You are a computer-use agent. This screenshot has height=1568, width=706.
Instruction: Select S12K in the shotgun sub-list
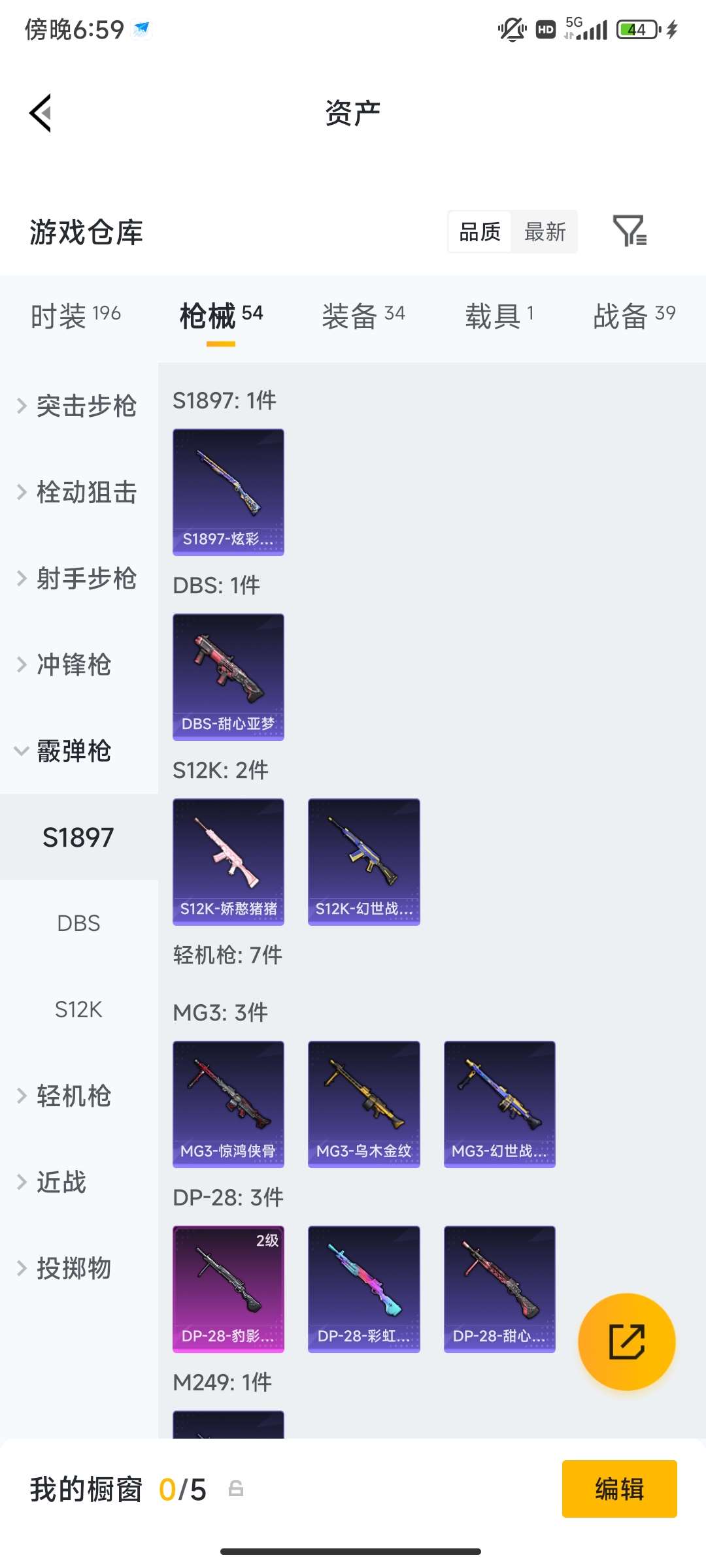pyautogui.click(x=79, y=1009)
